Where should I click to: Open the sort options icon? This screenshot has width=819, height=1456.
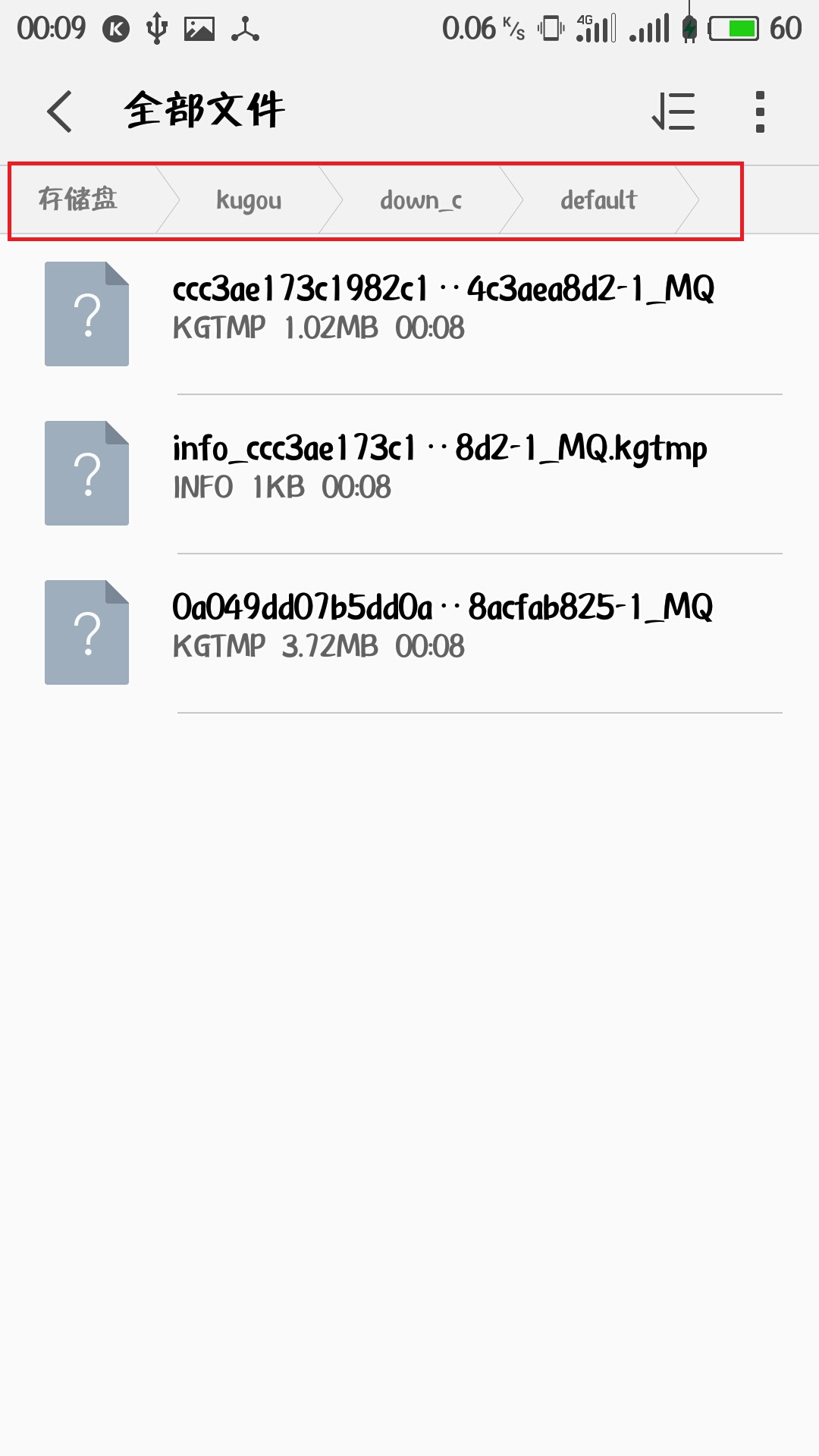point(673,112)
